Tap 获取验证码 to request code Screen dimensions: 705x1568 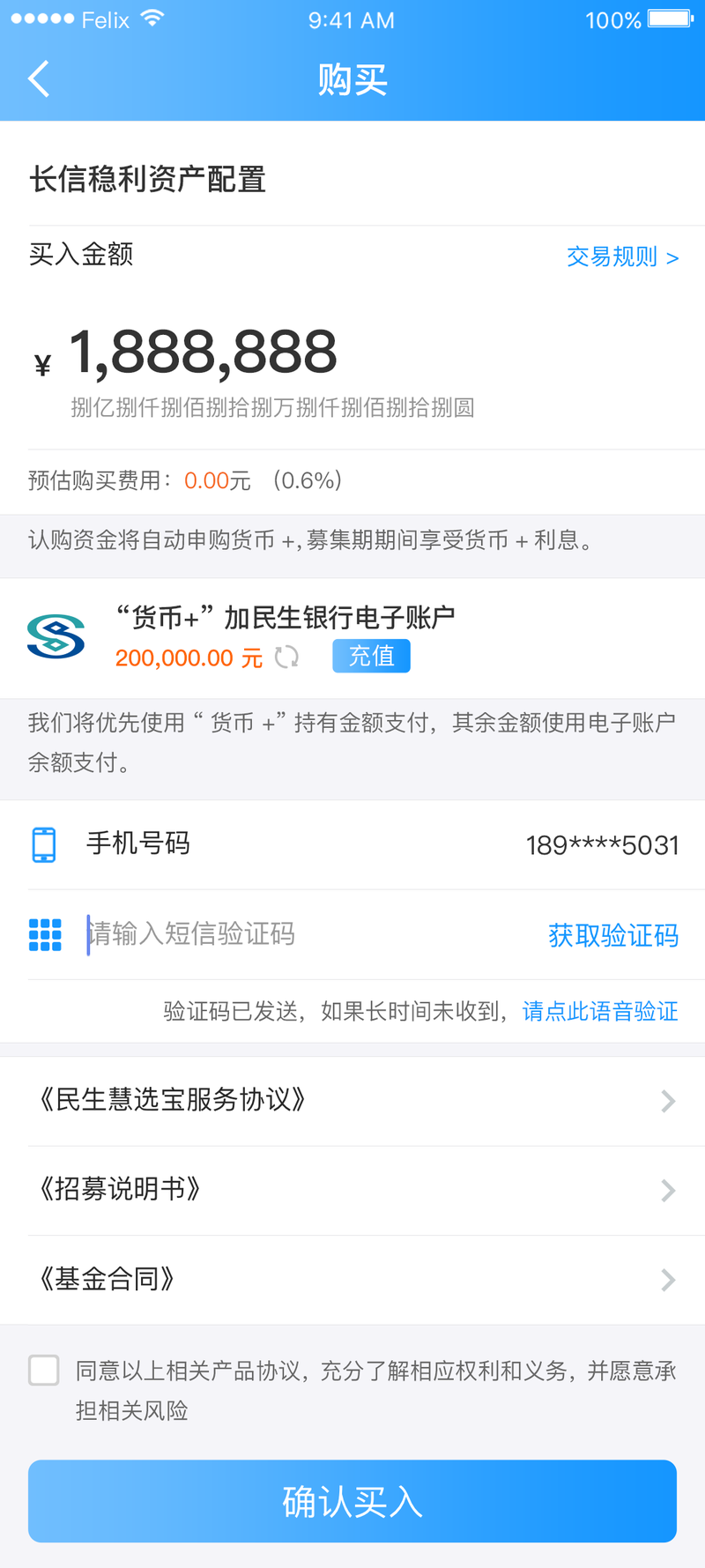click(x=612, y=935)
